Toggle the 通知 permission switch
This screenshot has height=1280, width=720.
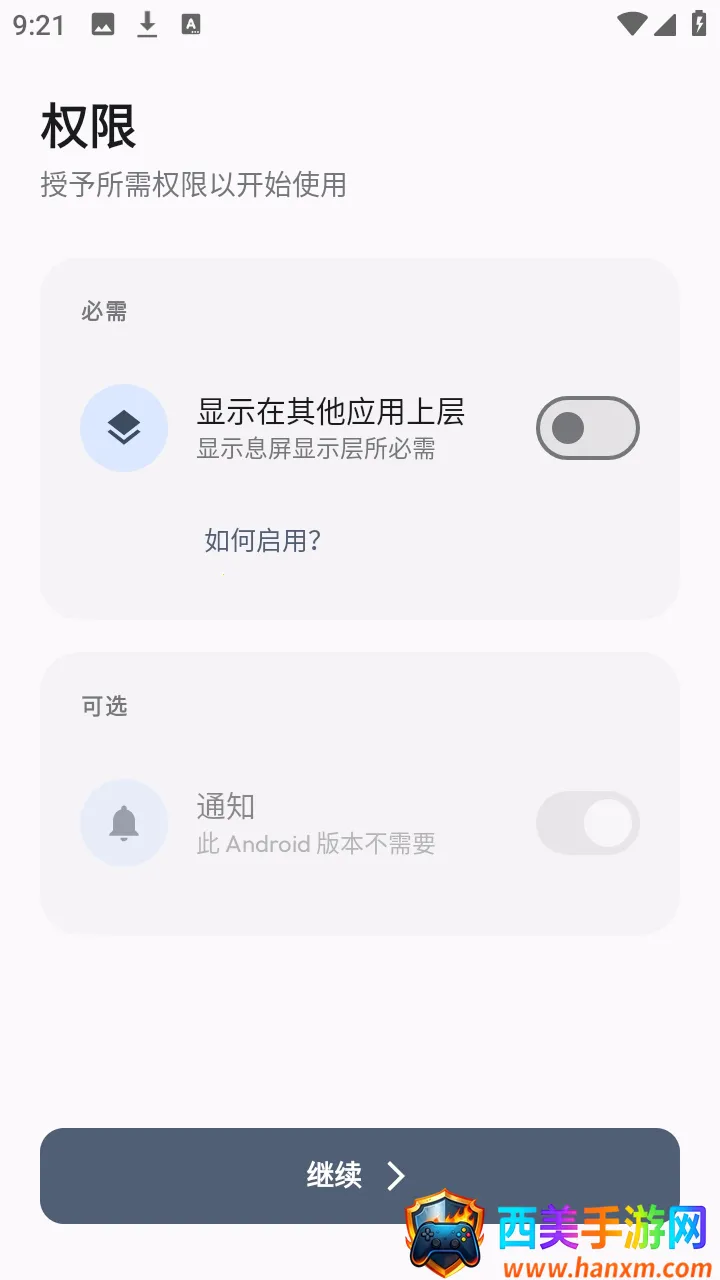[587, 823]
